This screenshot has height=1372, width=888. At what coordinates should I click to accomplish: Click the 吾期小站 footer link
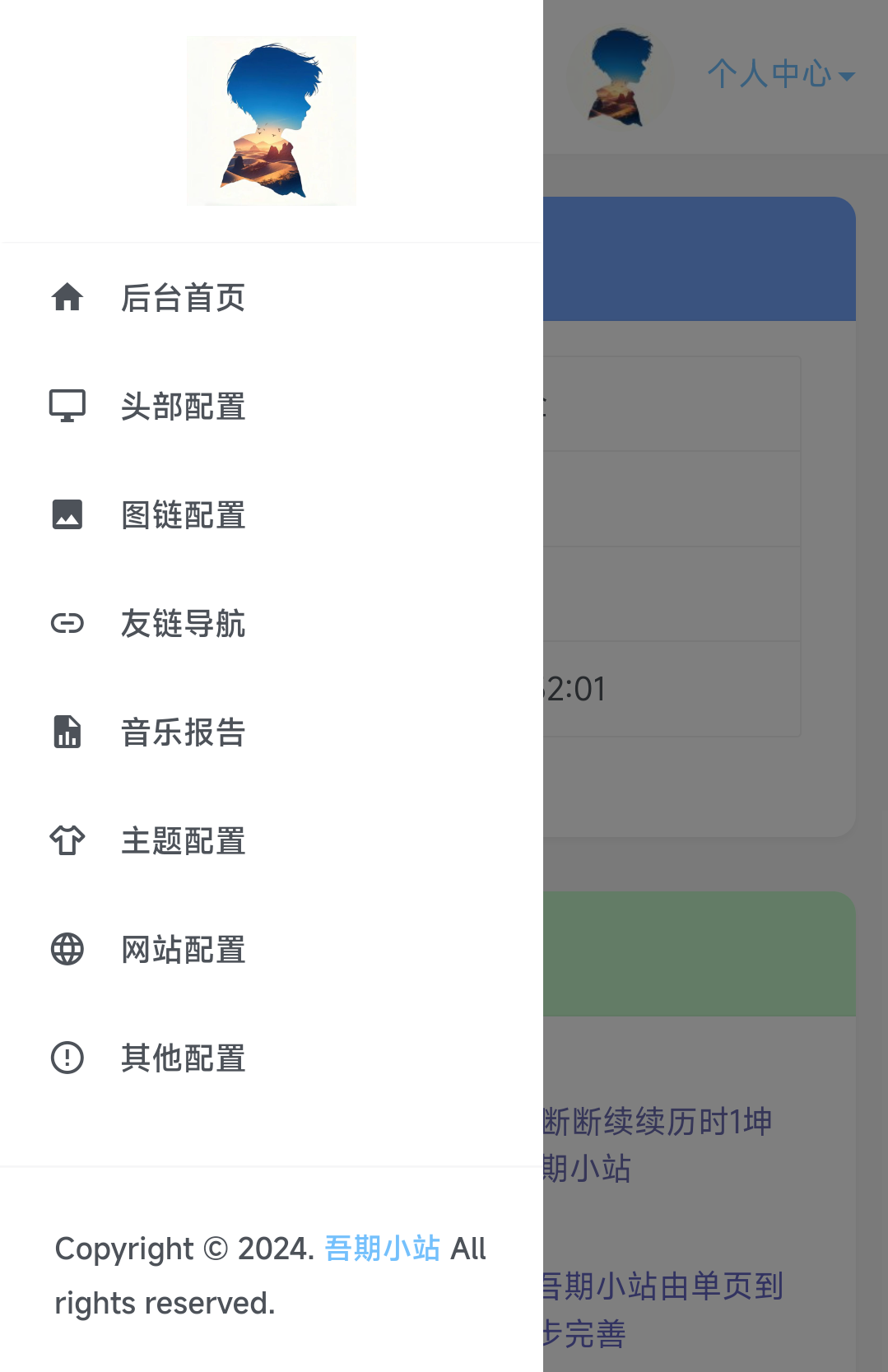point(382,1249)
